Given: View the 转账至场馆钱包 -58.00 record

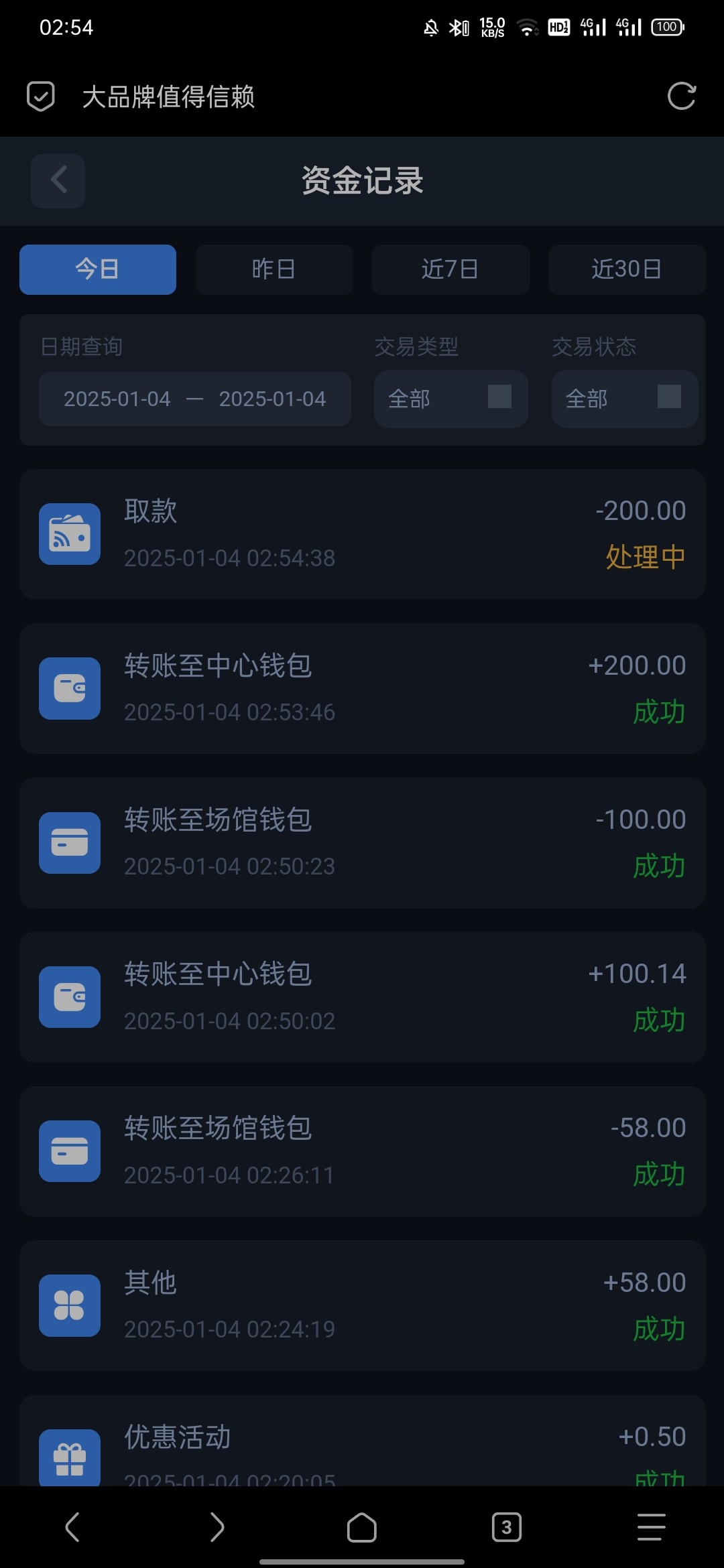Looking at the screenshot, I should pos(362,1151).
